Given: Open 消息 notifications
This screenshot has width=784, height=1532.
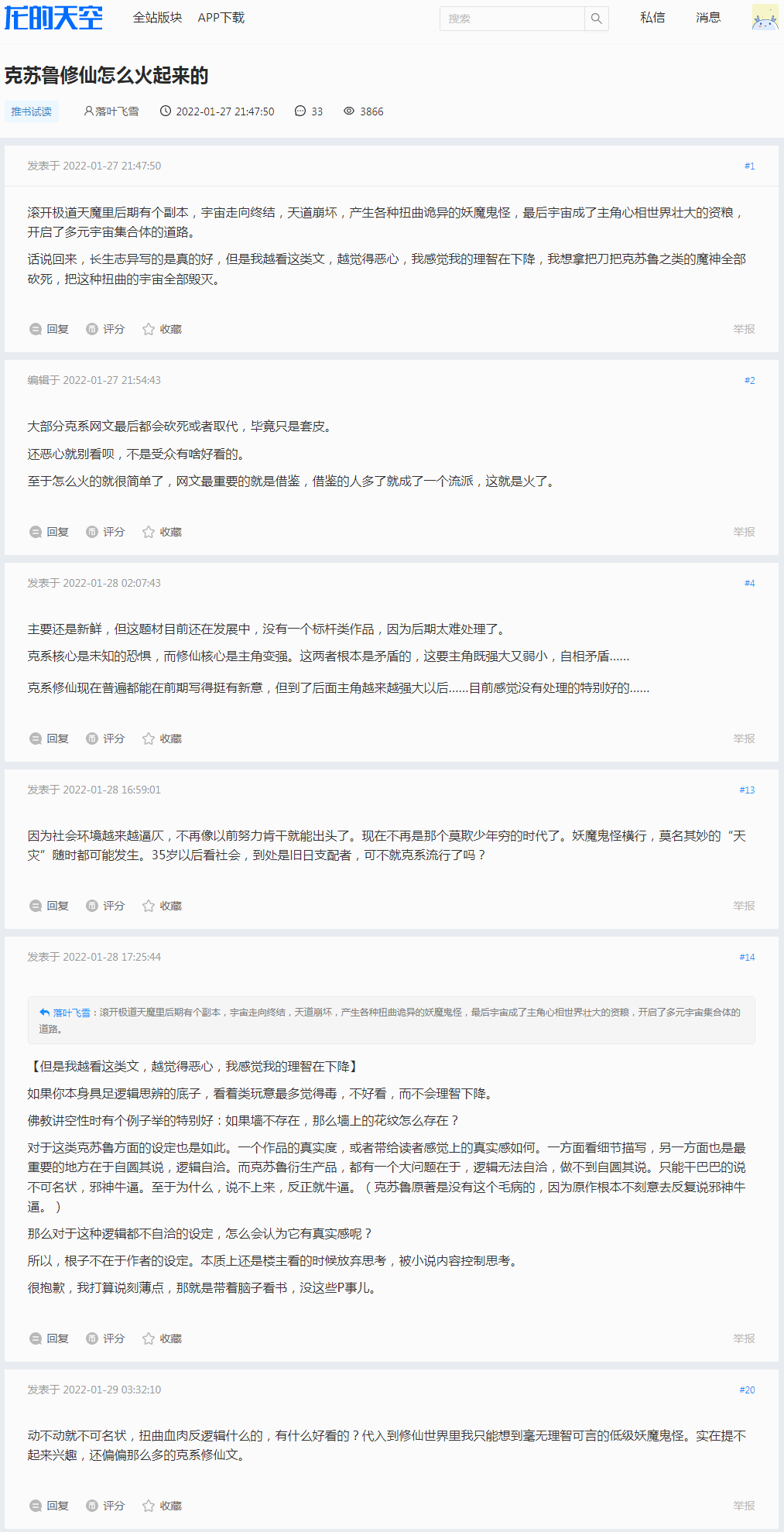Looking at the screenshot, I should [x=708, y=18].
